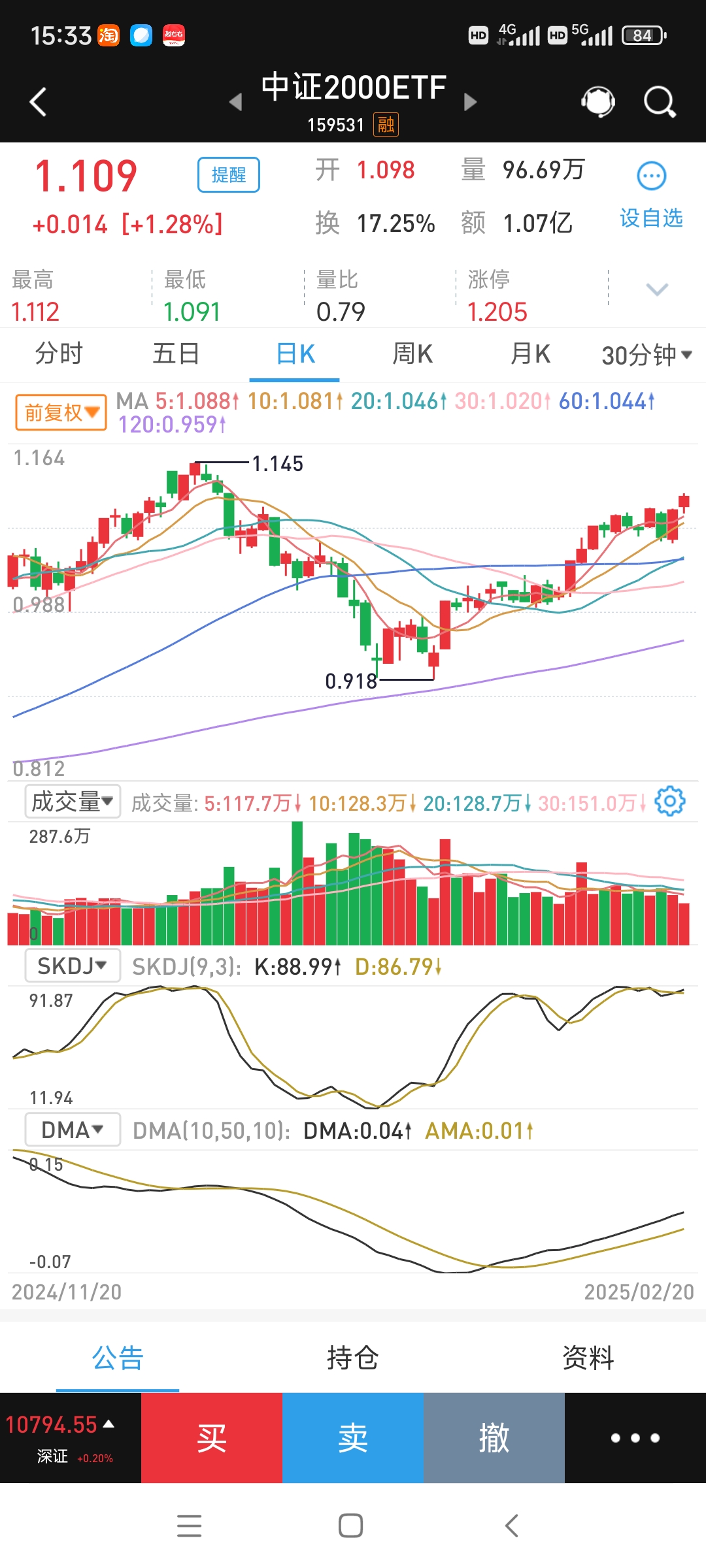Tap the 提醒 price alert button
Image resolution: width=706 pixels, height=1568 pixels.
(x=229, y=175)
